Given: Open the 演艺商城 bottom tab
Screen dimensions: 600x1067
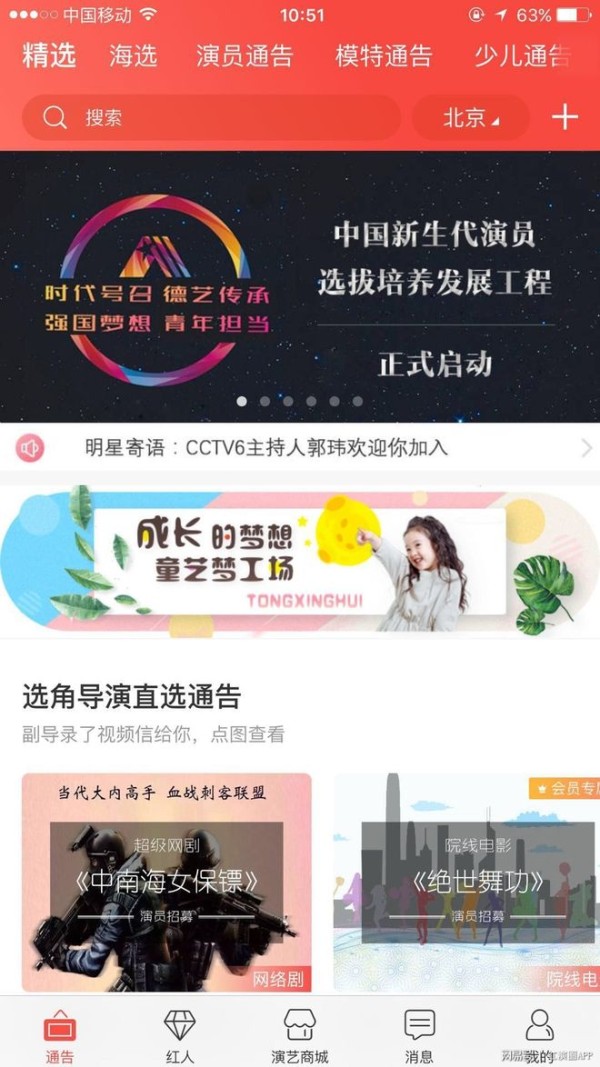Looking at the screenshot, I should coord(300,1036).
